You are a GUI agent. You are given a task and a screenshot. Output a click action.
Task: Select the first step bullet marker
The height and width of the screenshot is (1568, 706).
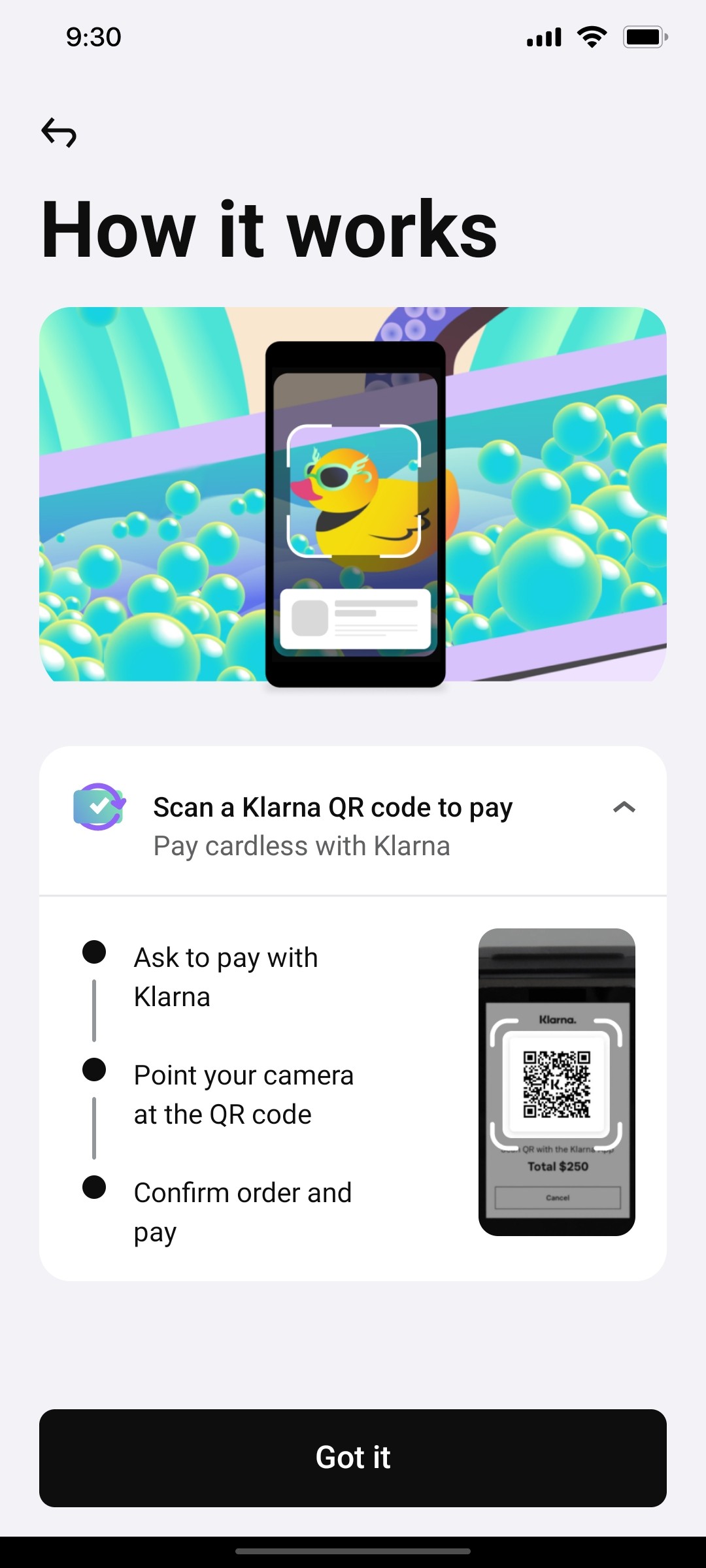point(95,953)
